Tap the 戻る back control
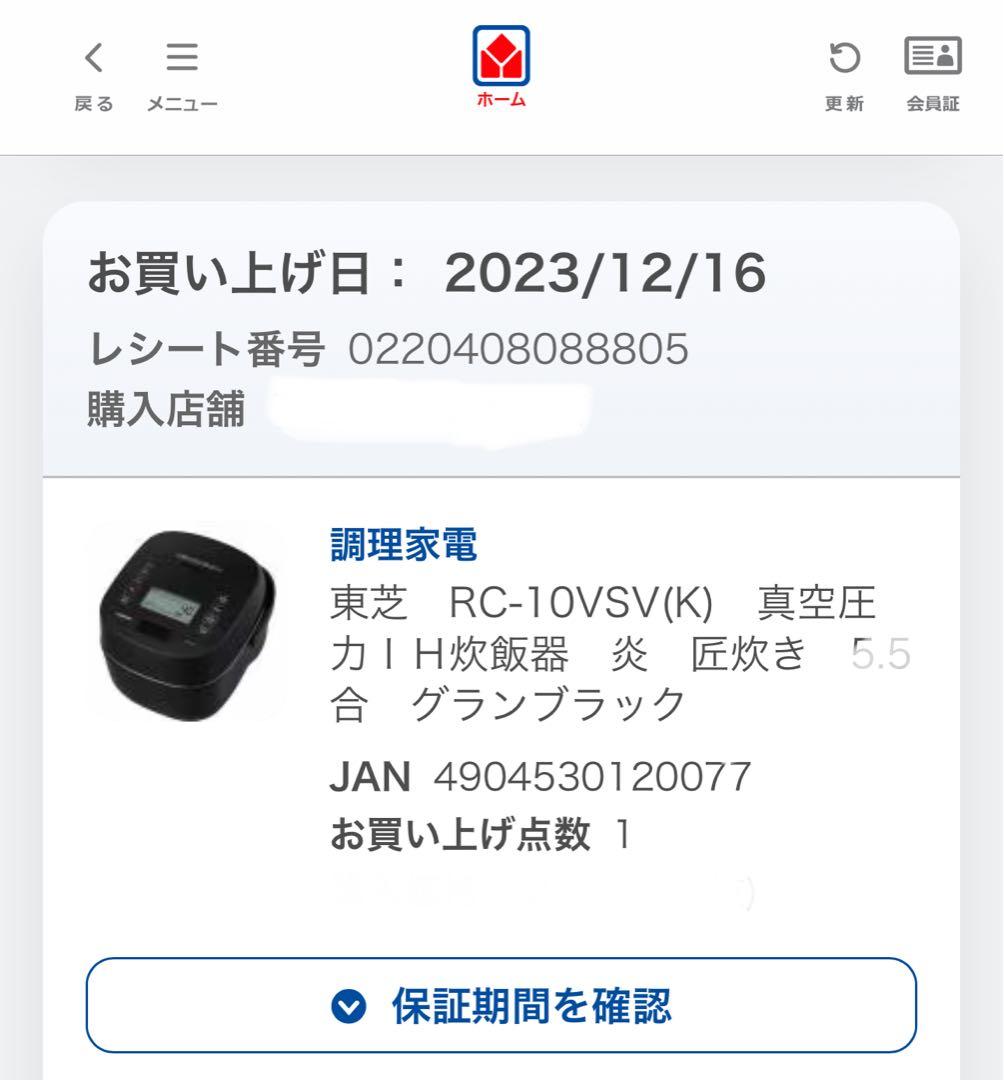Viewport: 1004px width, 1080px height. click(x=93, y=75)
